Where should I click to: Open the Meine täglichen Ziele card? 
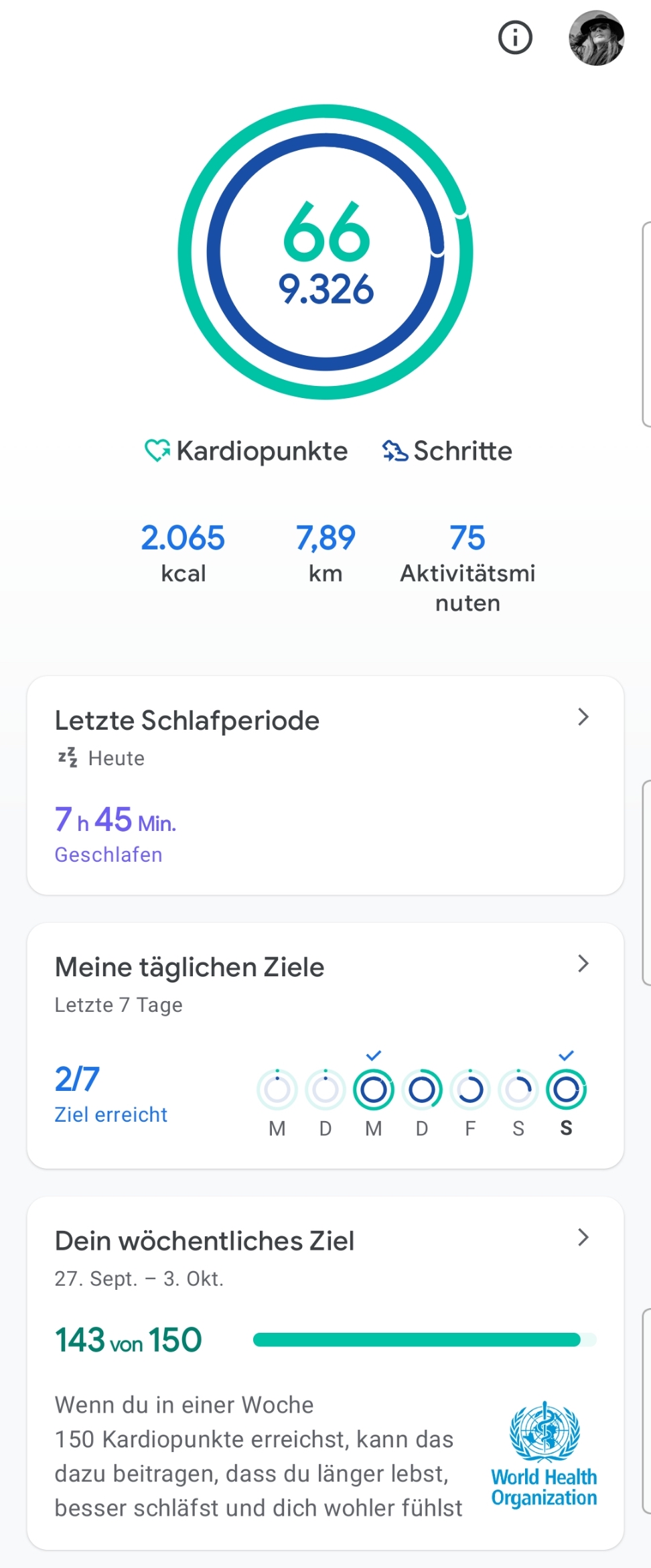(325, 1045)
